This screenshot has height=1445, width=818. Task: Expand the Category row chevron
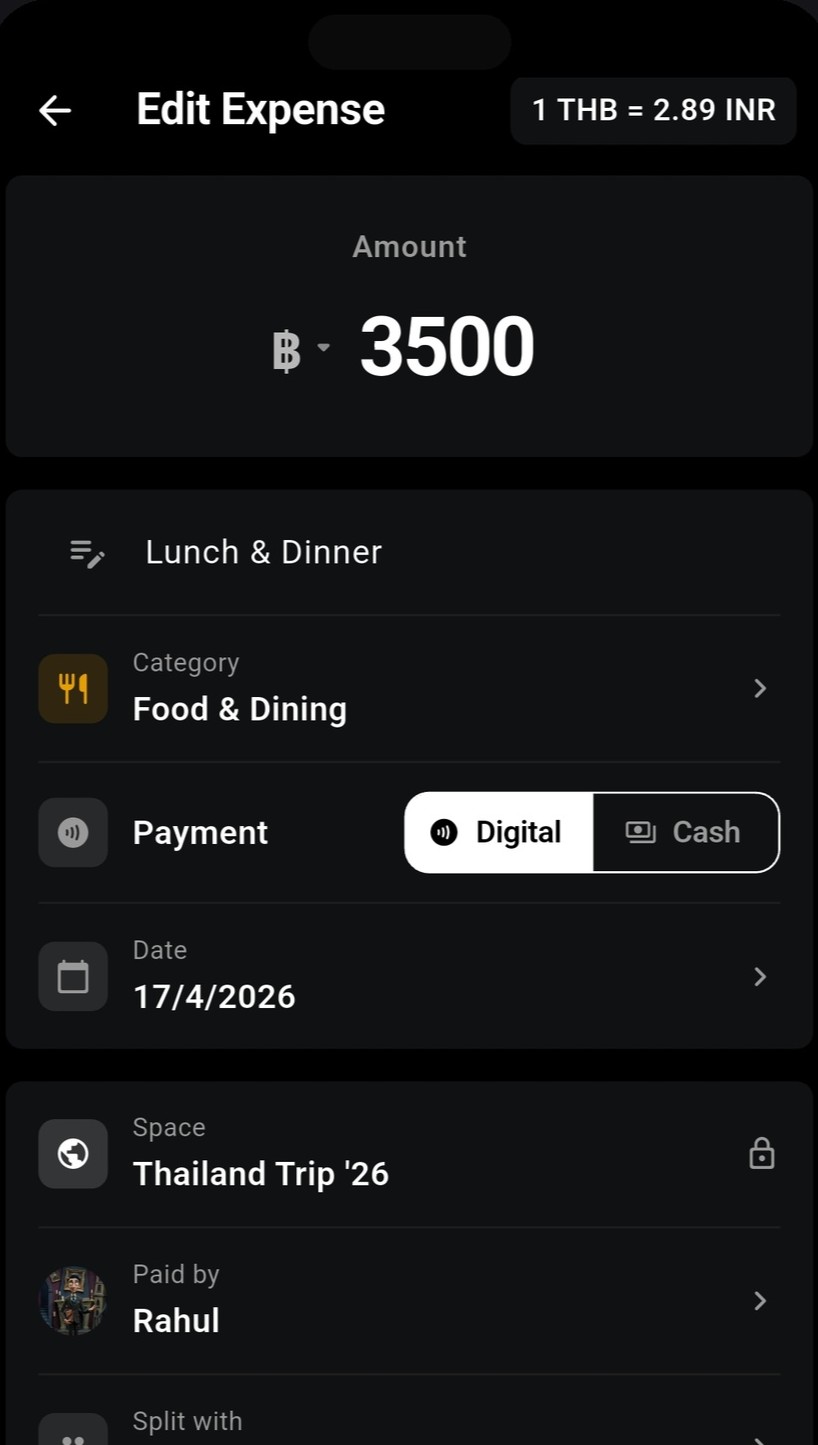pos(759,688)
